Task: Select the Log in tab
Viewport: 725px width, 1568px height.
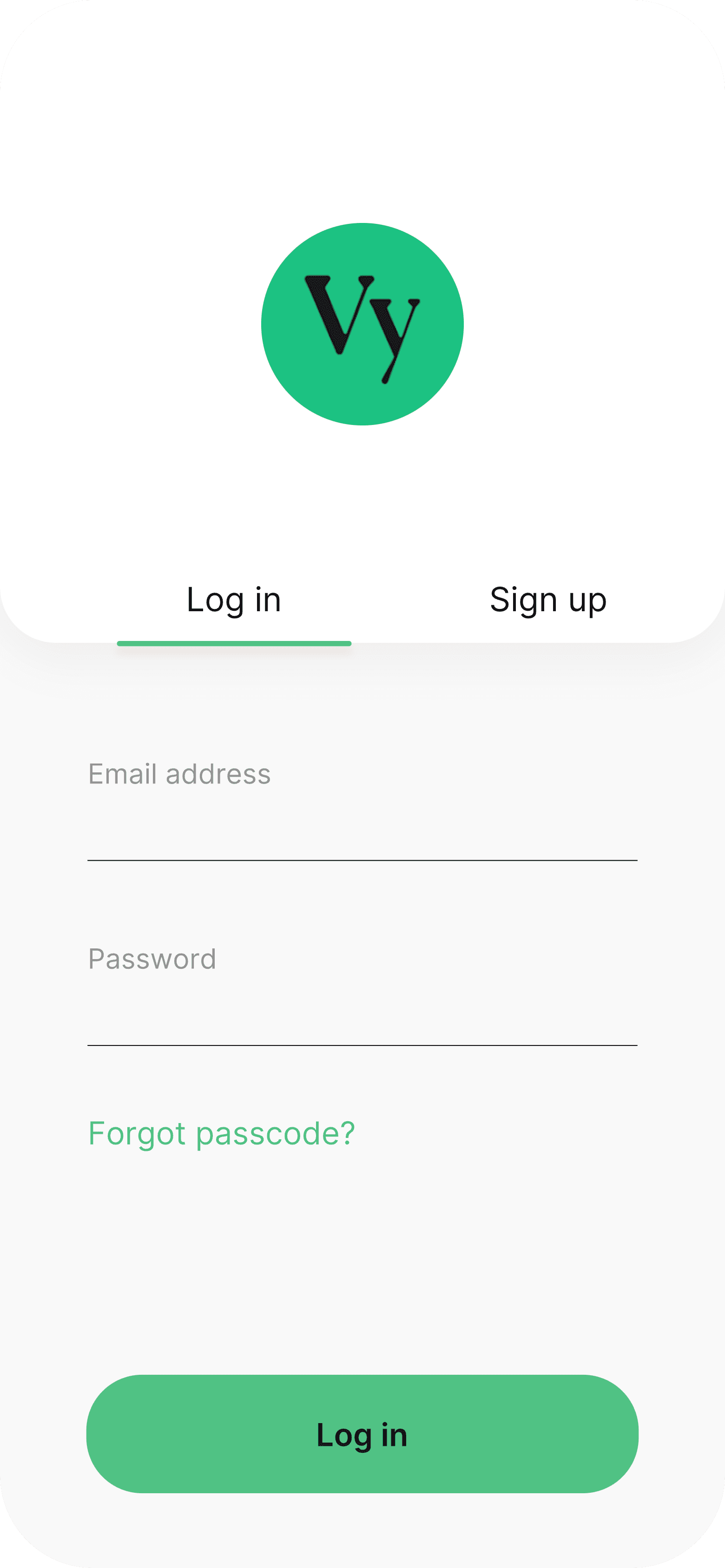Action: 234,600
